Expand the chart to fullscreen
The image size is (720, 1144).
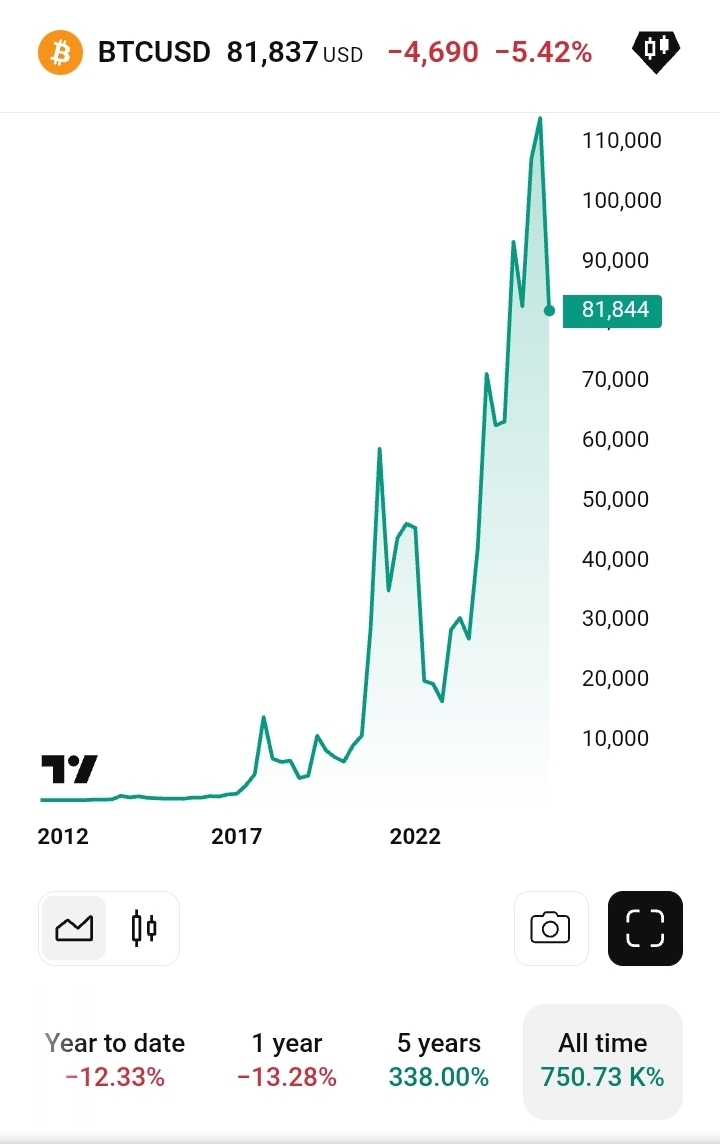point(645,928)
